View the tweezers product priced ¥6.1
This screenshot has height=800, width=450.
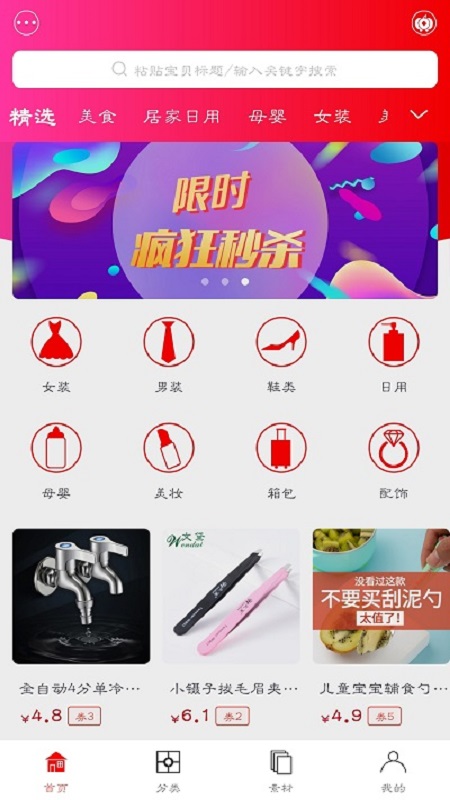[231, 627]
